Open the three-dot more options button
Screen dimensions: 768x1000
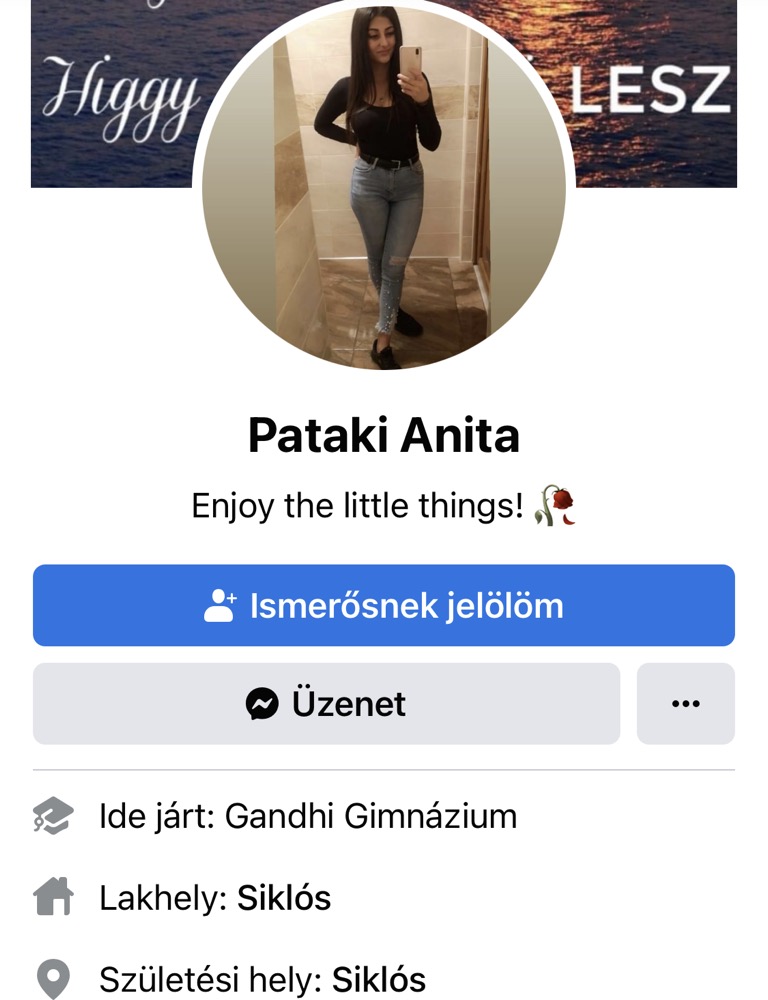(686, 703)
